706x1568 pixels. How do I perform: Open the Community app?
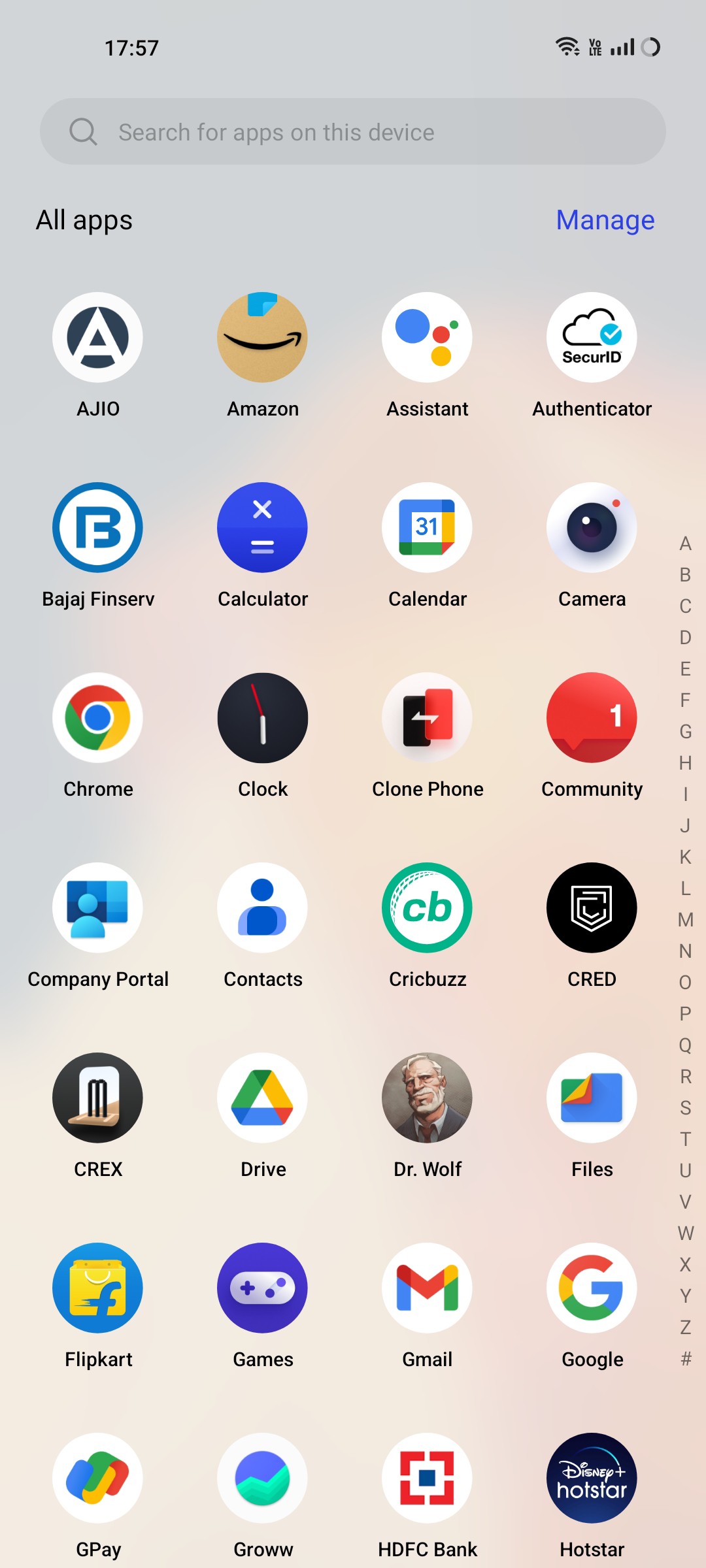[x=592, y=717]
